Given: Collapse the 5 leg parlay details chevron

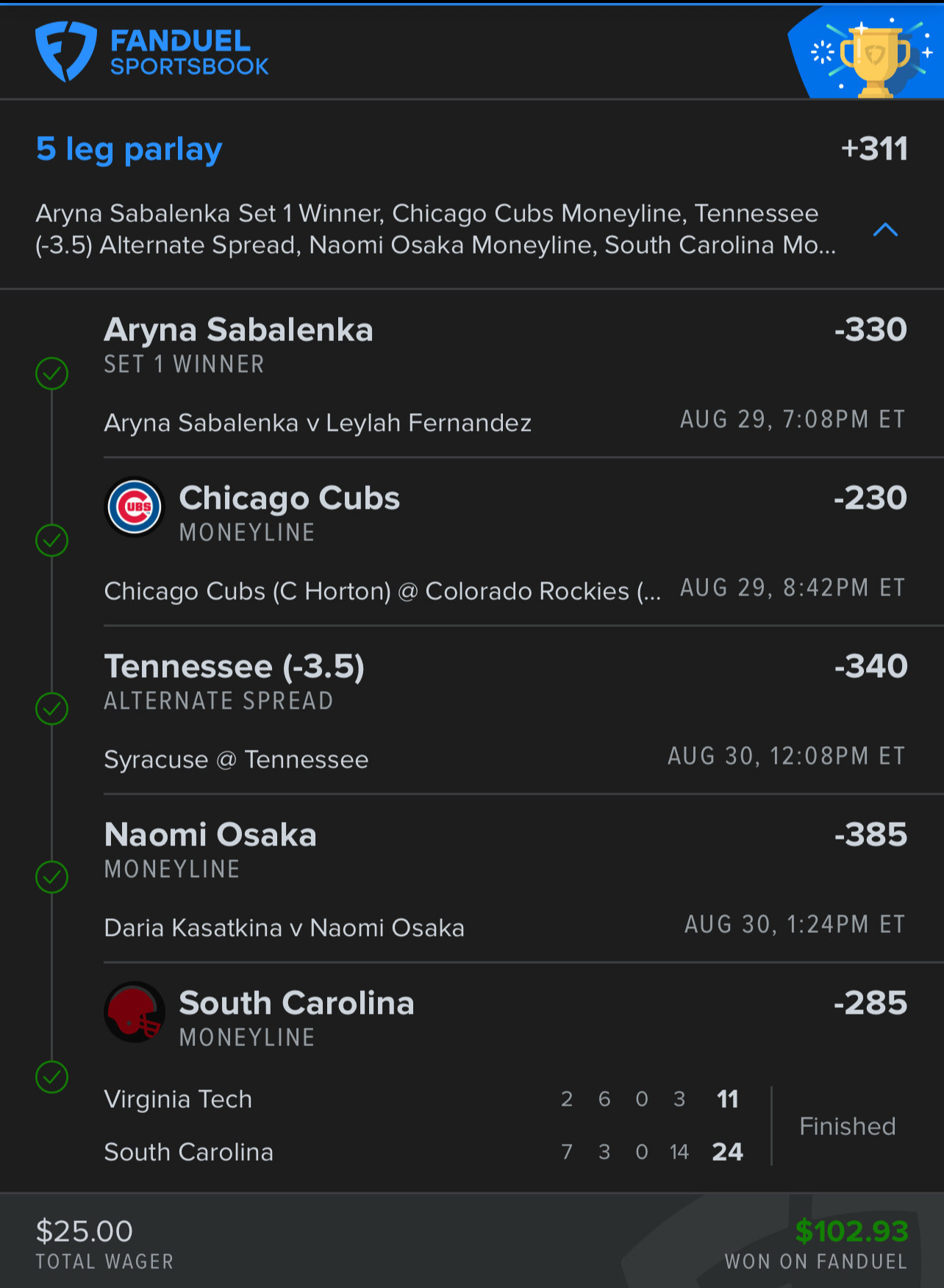Looking at the screenshot, I should (x=885, y=230).
